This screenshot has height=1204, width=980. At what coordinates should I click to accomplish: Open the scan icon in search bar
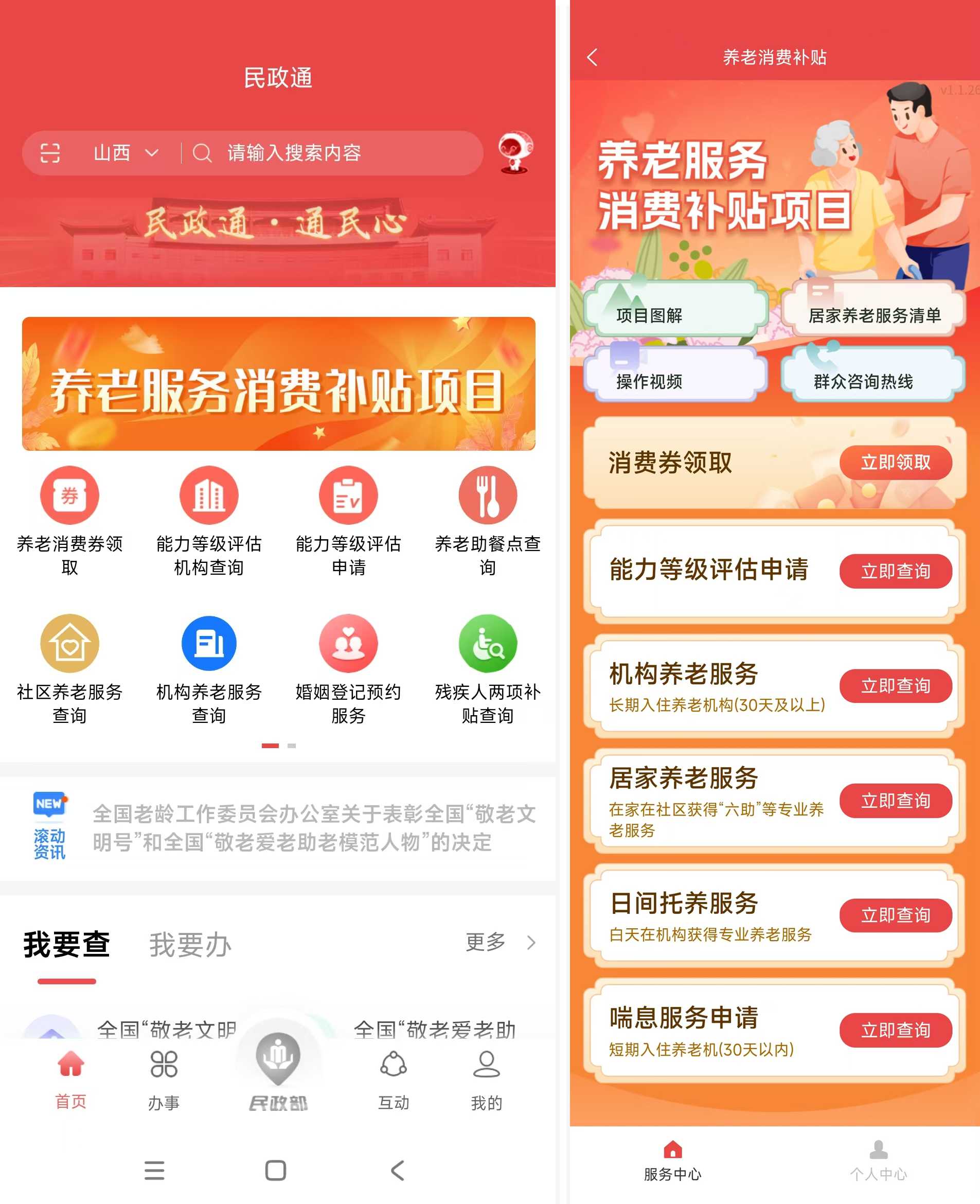[x=50, y=153]
